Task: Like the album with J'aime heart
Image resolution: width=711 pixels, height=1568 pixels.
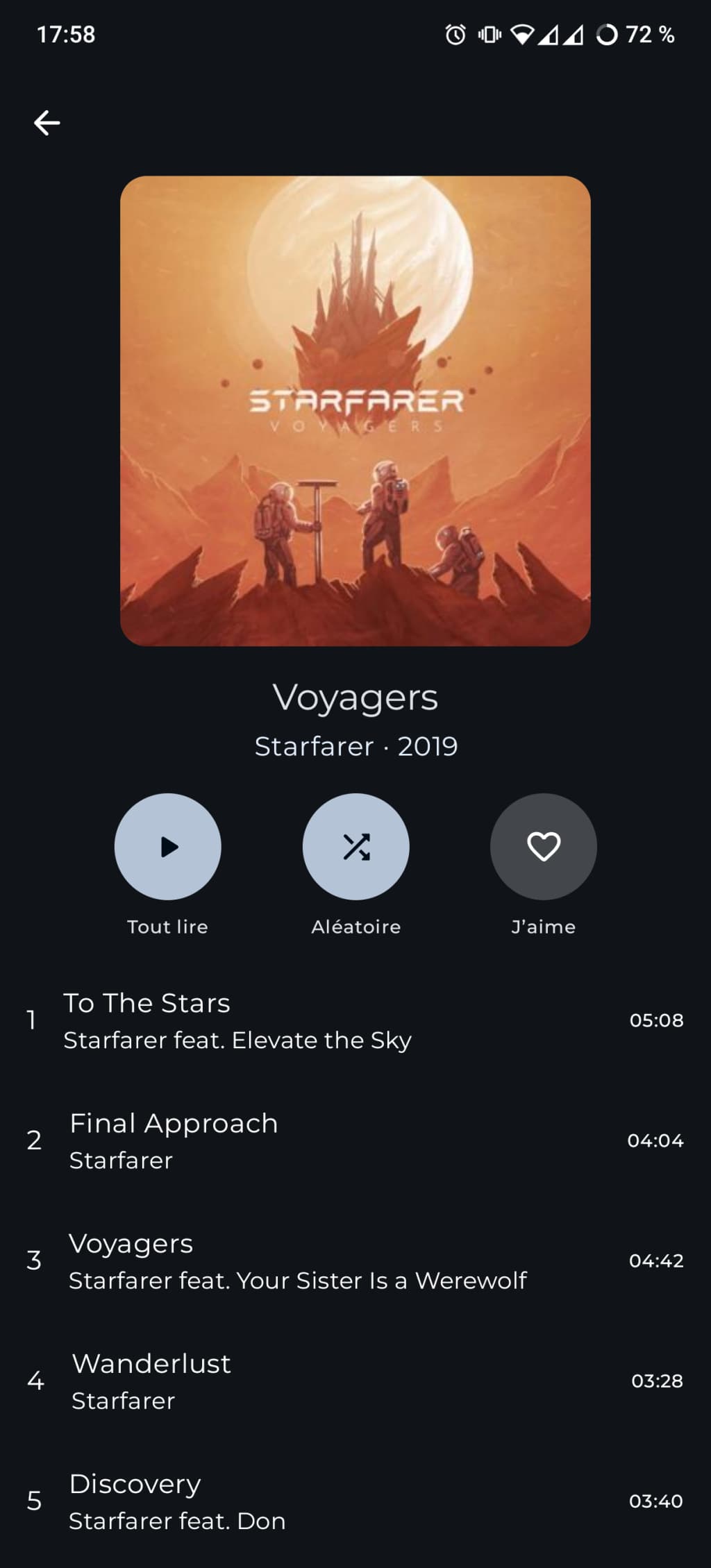Action: [x=543, y=846]
